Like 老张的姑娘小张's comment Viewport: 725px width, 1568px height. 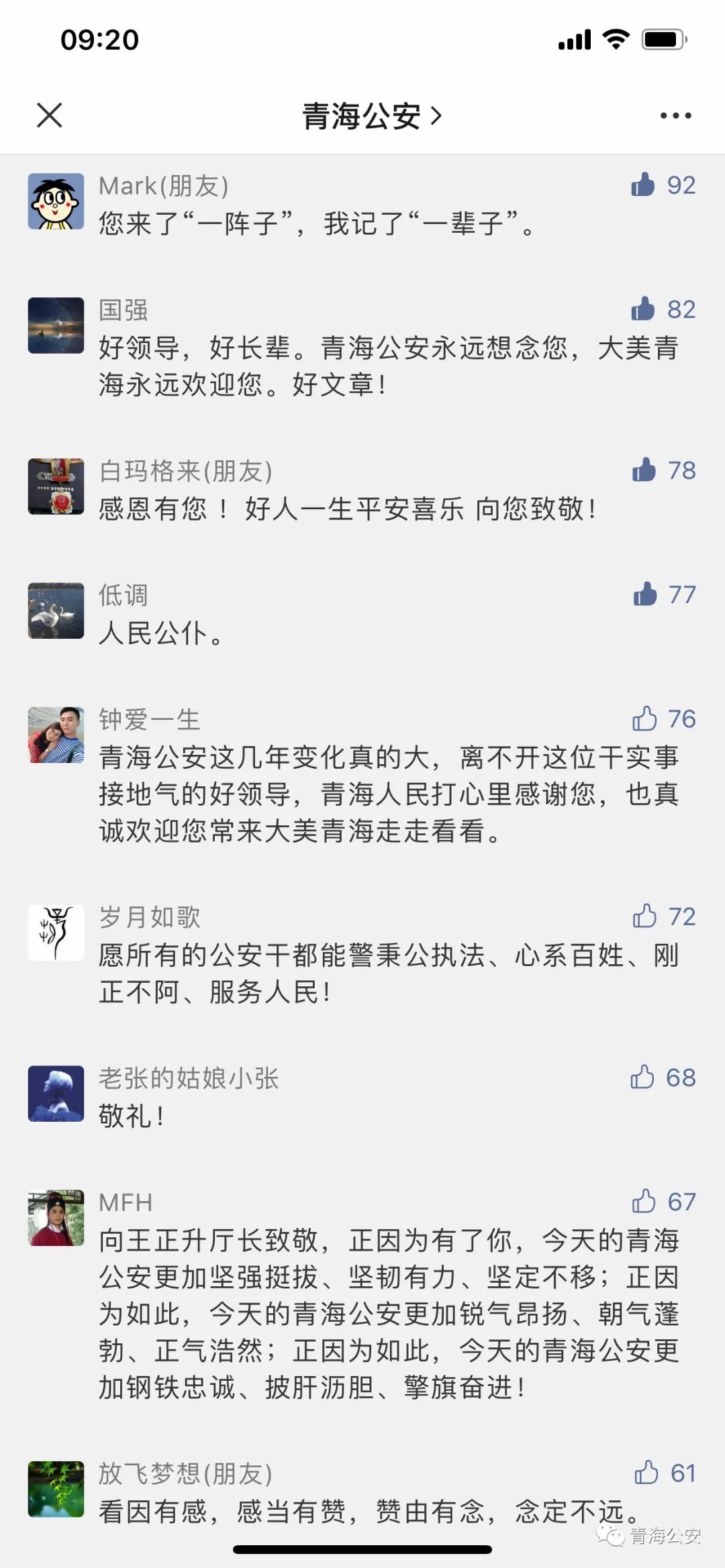642,1077
